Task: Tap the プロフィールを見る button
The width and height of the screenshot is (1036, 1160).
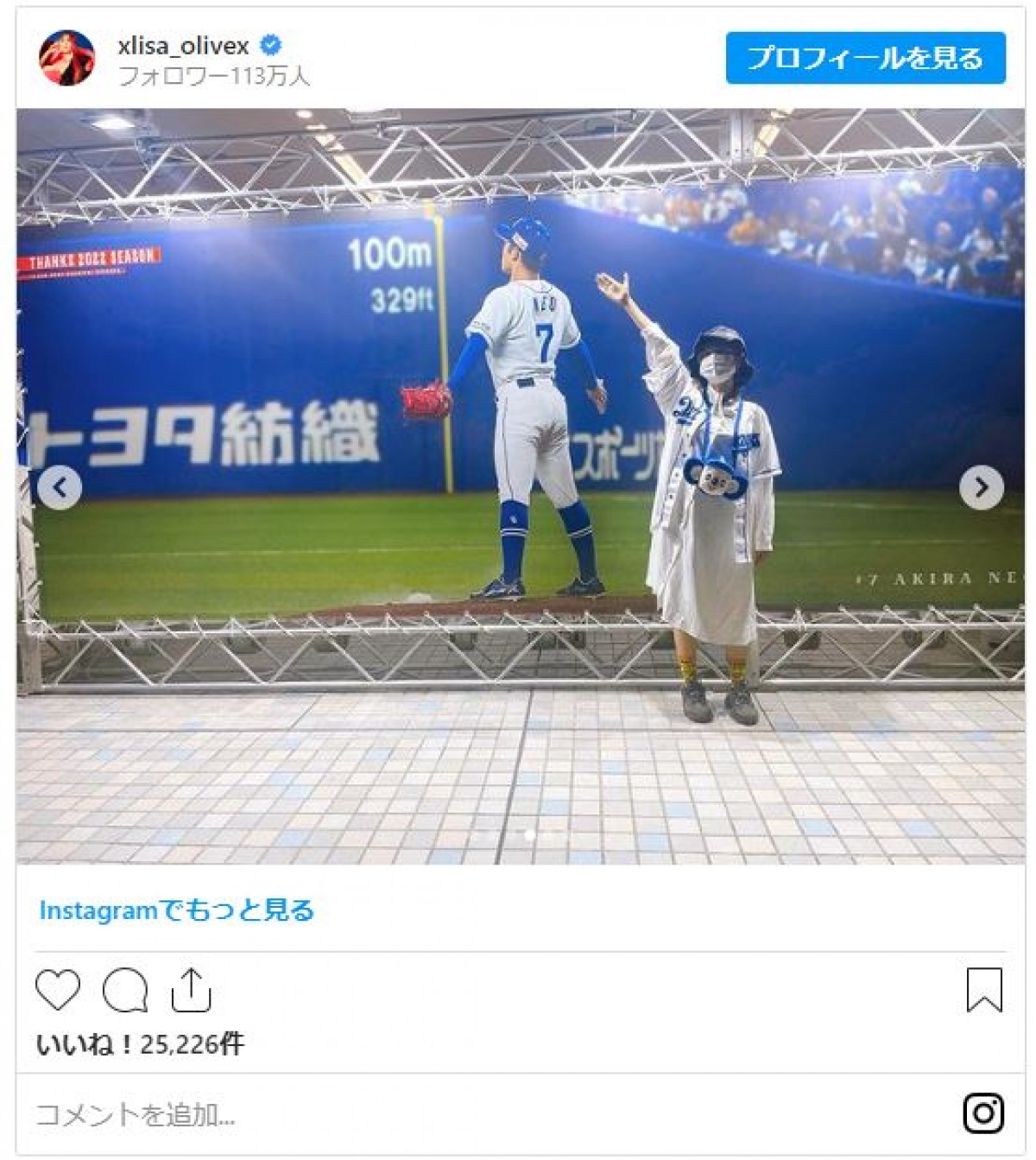Action: [865, 58]
